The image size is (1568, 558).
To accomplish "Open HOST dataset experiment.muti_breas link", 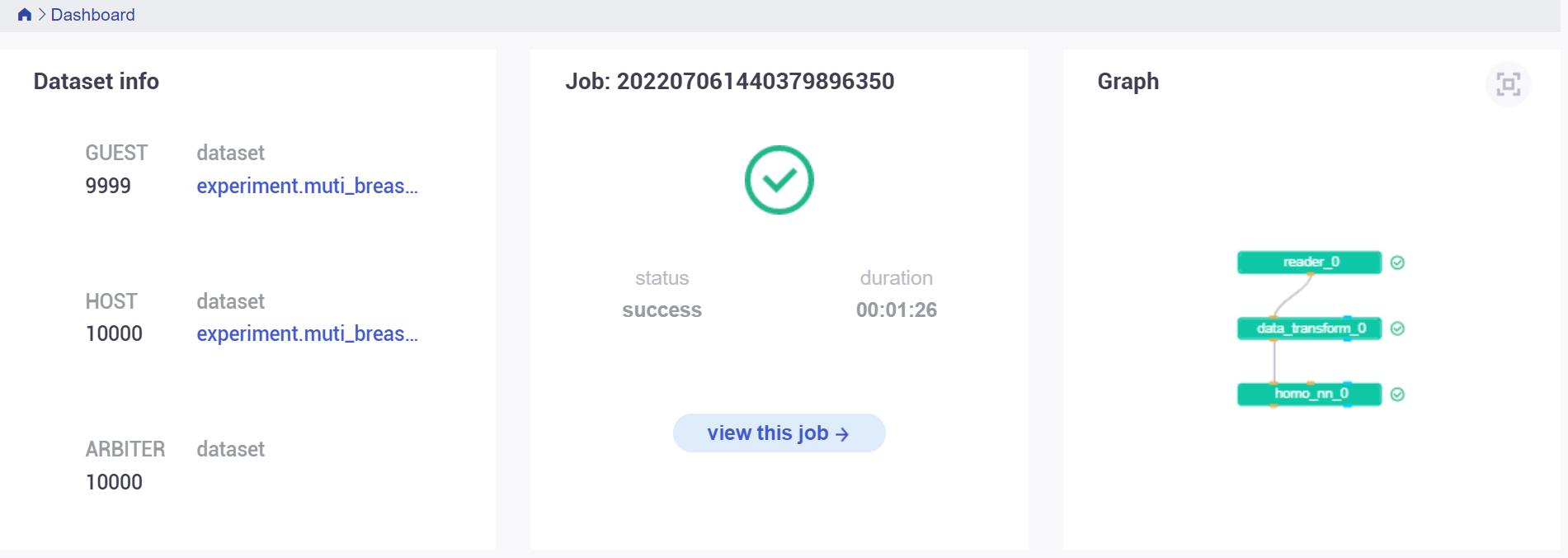I will pos(307,333).
